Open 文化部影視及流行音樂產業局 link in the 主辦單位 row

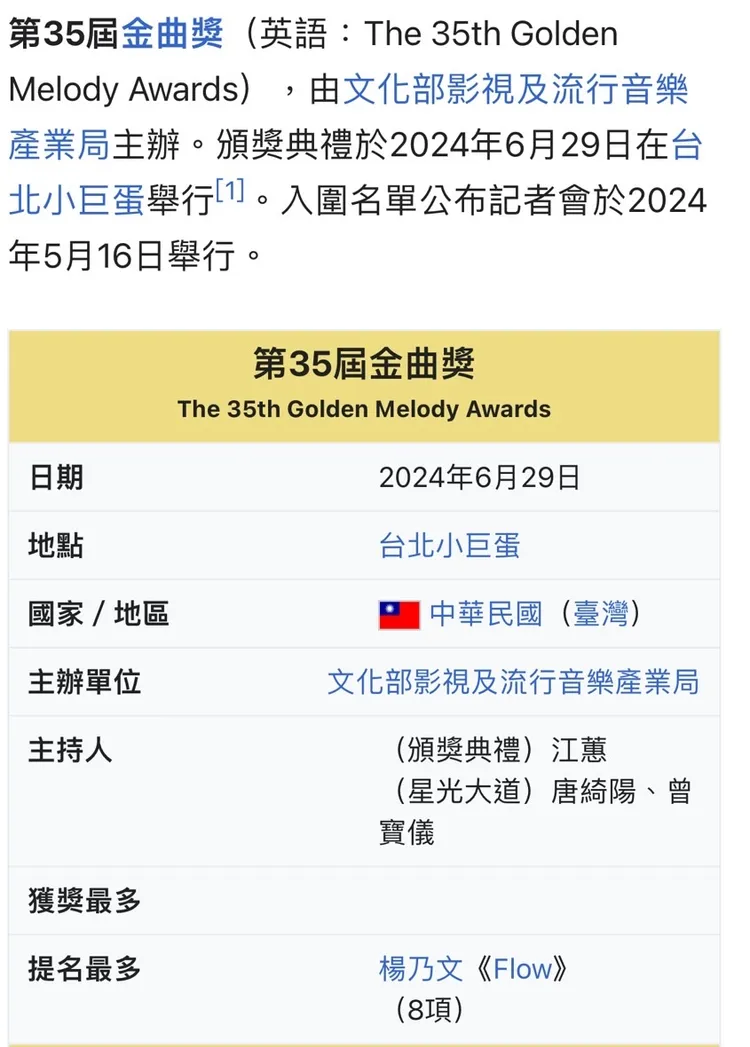click(x=513, y=682)
